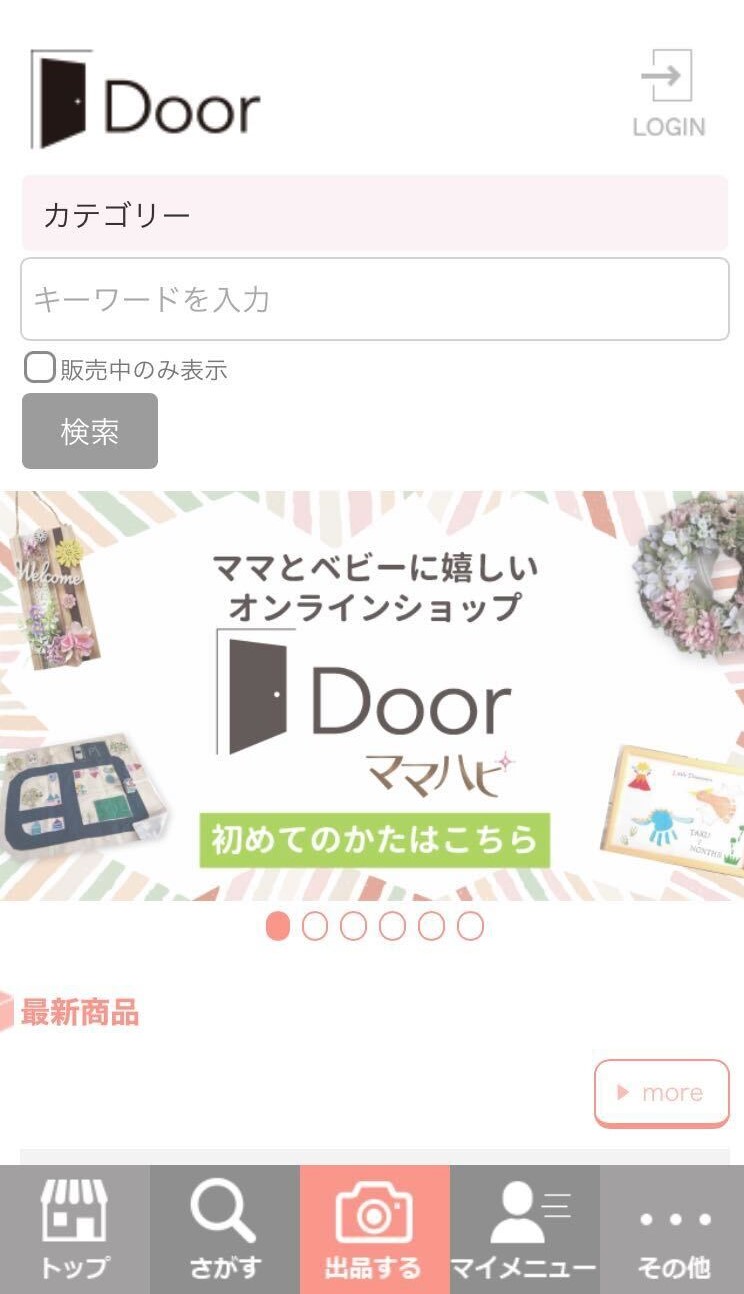Open the 初めてのかたはこちら banner
This screenshot has height=1294, width=744.
pos(374,840)
